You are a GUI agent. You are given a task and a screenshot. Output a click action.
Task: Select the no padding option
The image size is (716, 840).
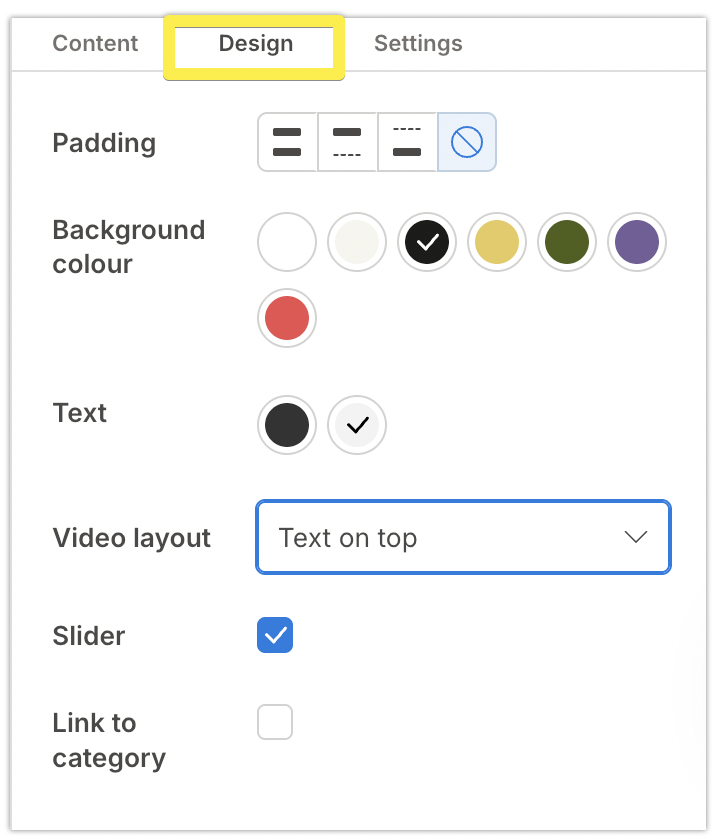pyautogui.click(x=467, y=142)
